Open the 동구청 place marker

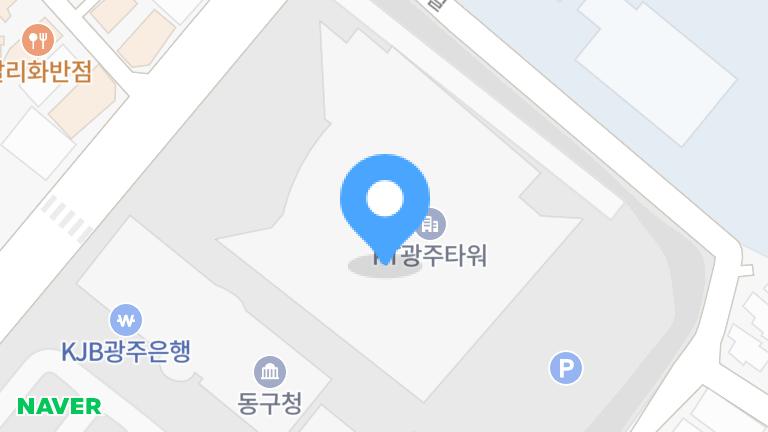270,373
